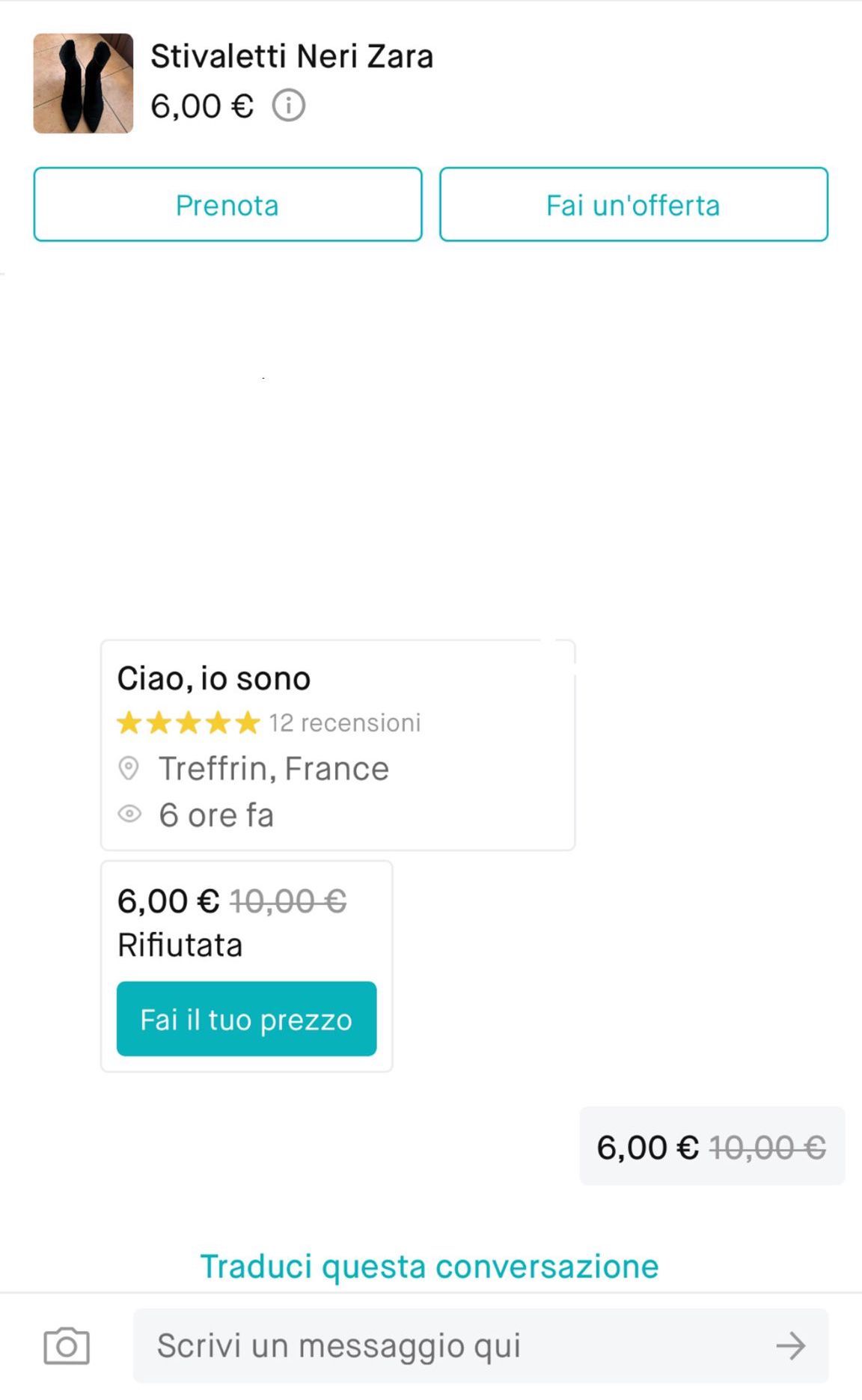Translate conversation via Traduci questa conversazione
Image resolution: width=862 pixels, height=1400 pixels.
(x=429, y=1266)
